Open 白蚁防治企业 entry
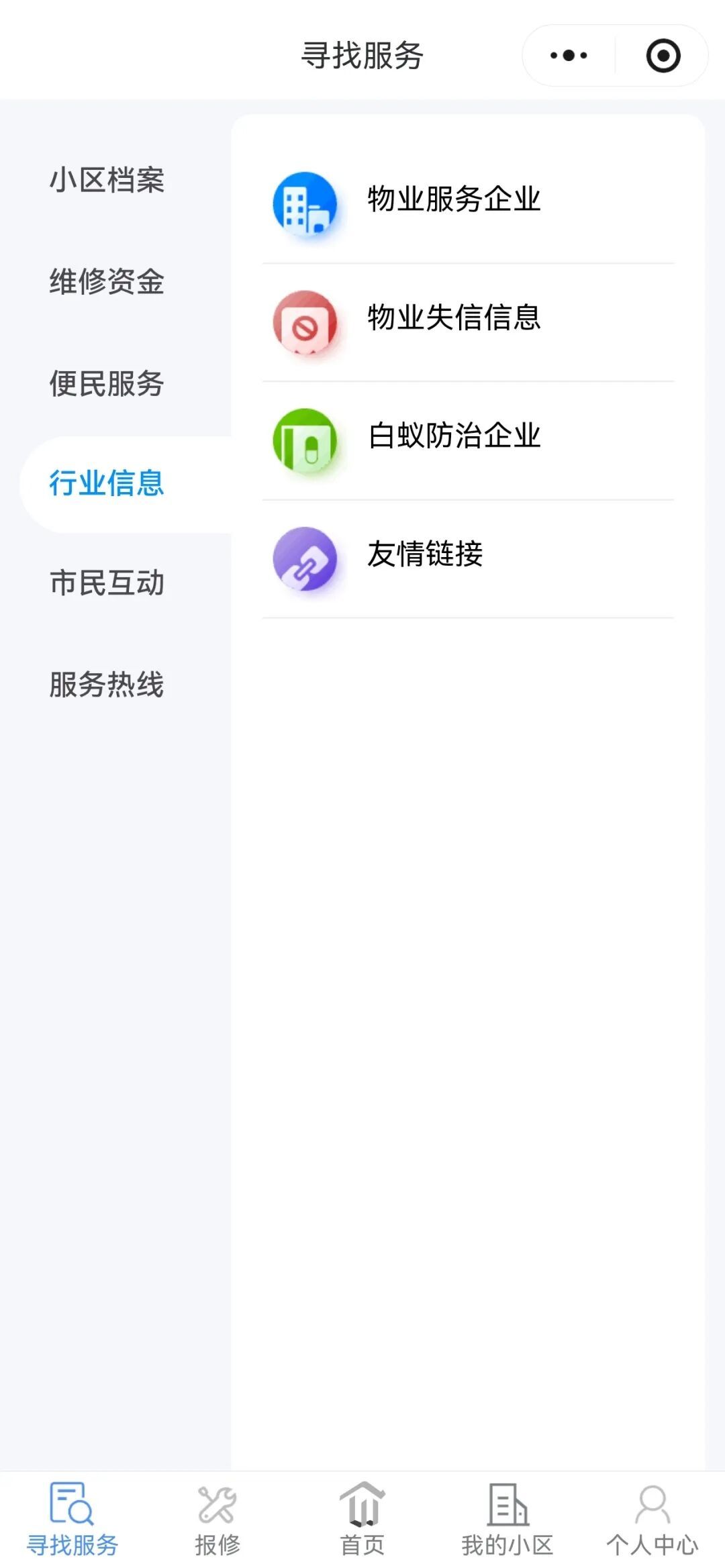The height and width of the screenshot is (1568, 725). [x=454, y=436]
